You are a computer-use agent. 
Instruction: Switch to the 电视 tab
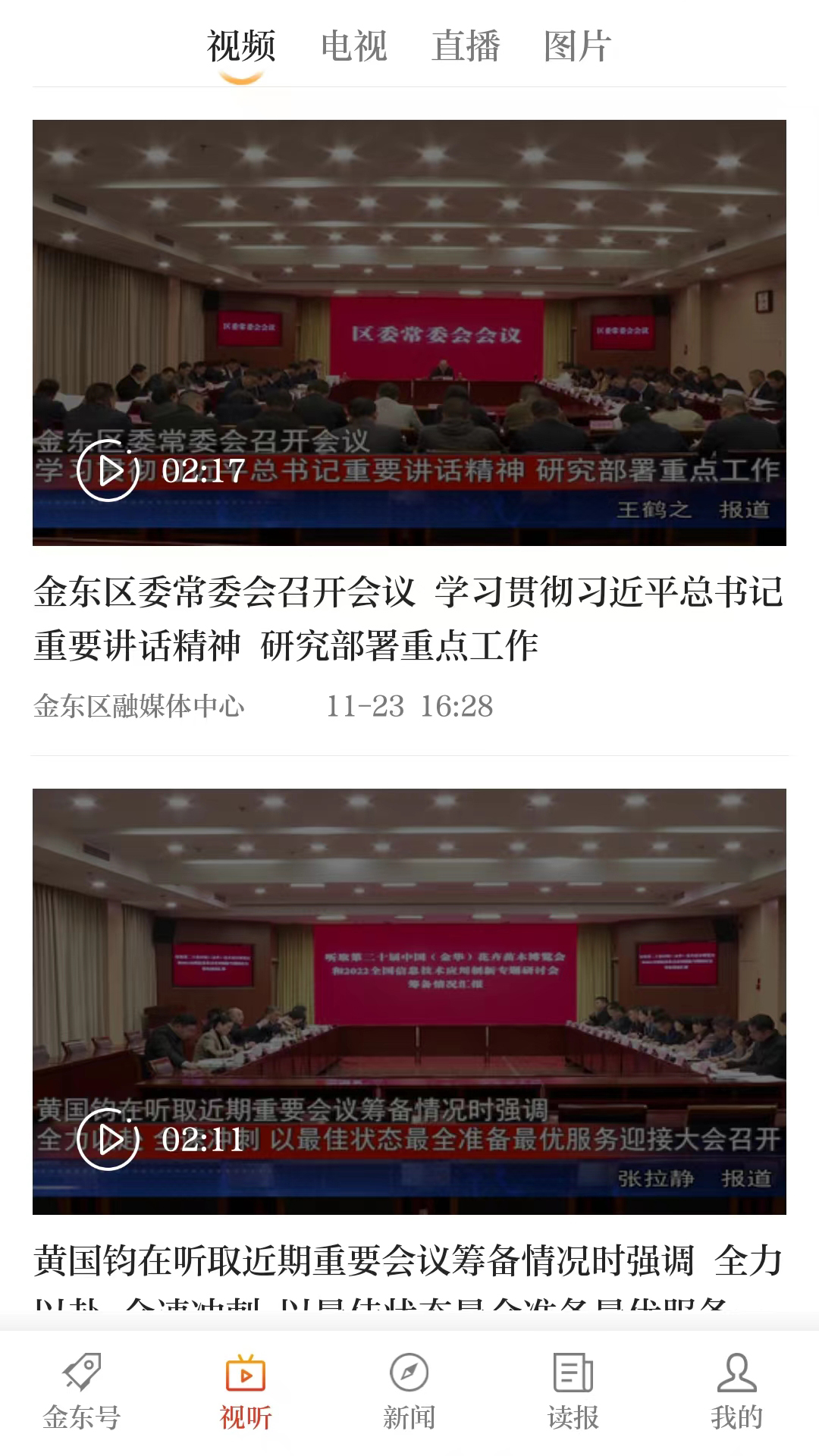click(x=354, y=47)
